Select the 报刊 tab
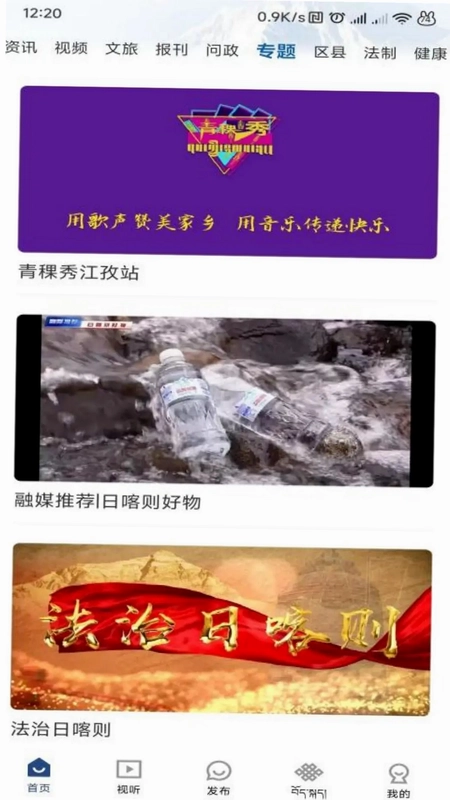Screen dimensions: 450x800 click(172, 50)
